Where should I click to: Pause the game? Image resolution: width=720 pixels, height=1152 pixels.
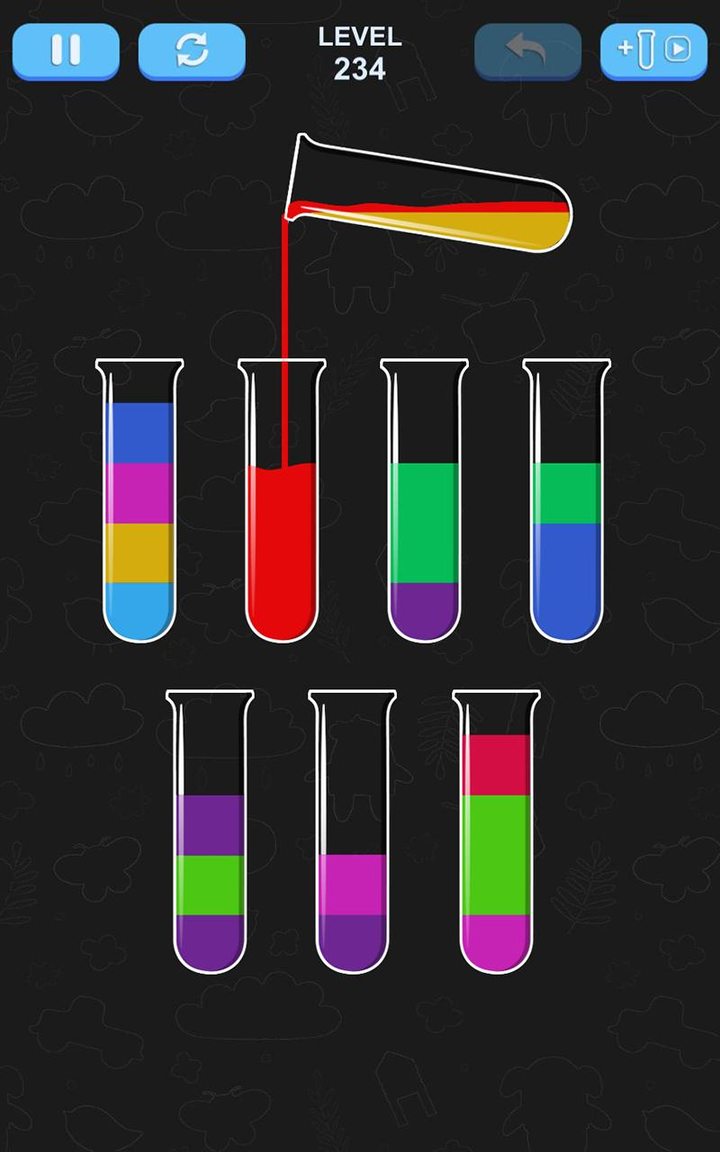pos(63,52)
